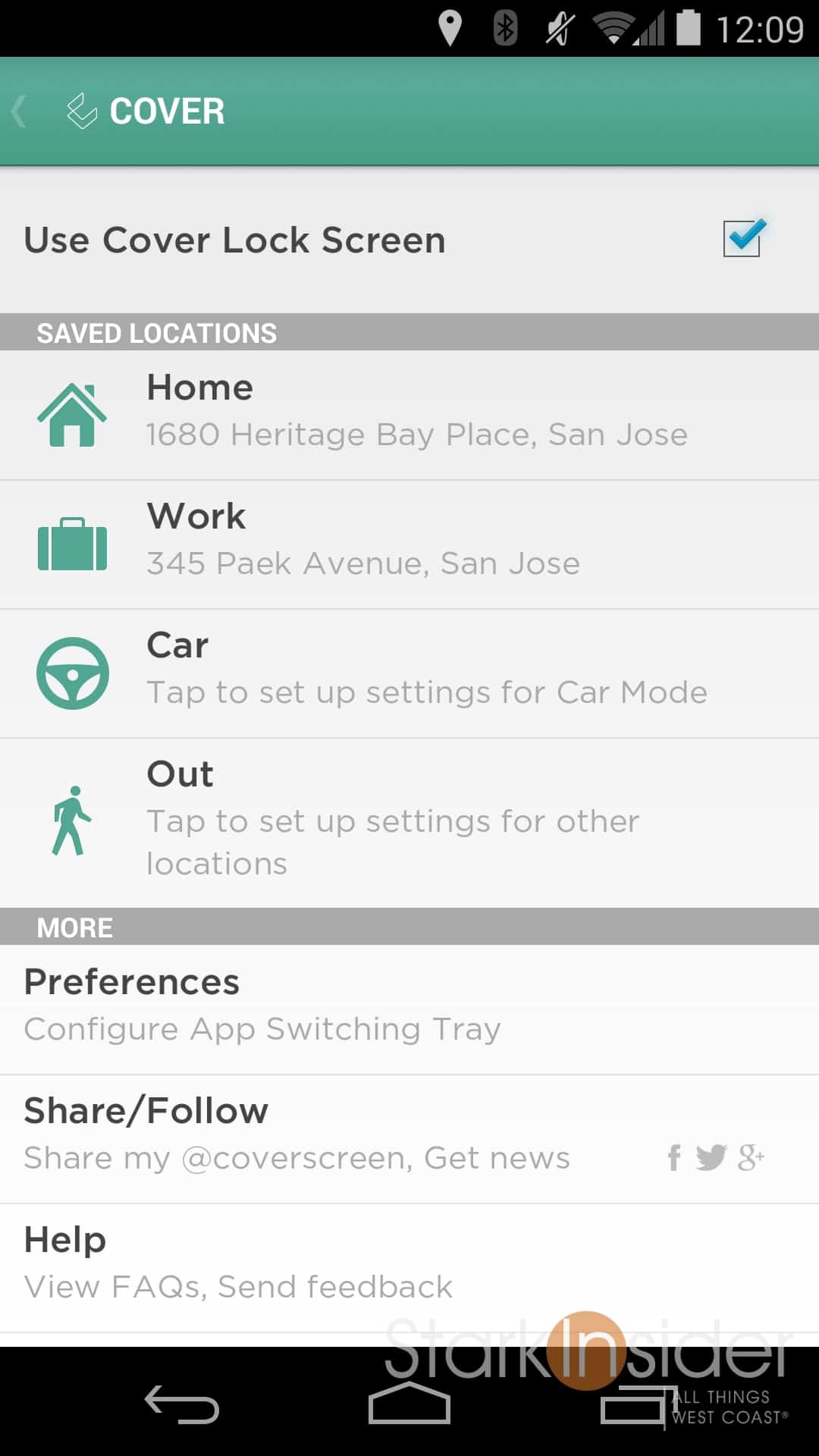Go to the home screen

tap(409, 1404)
